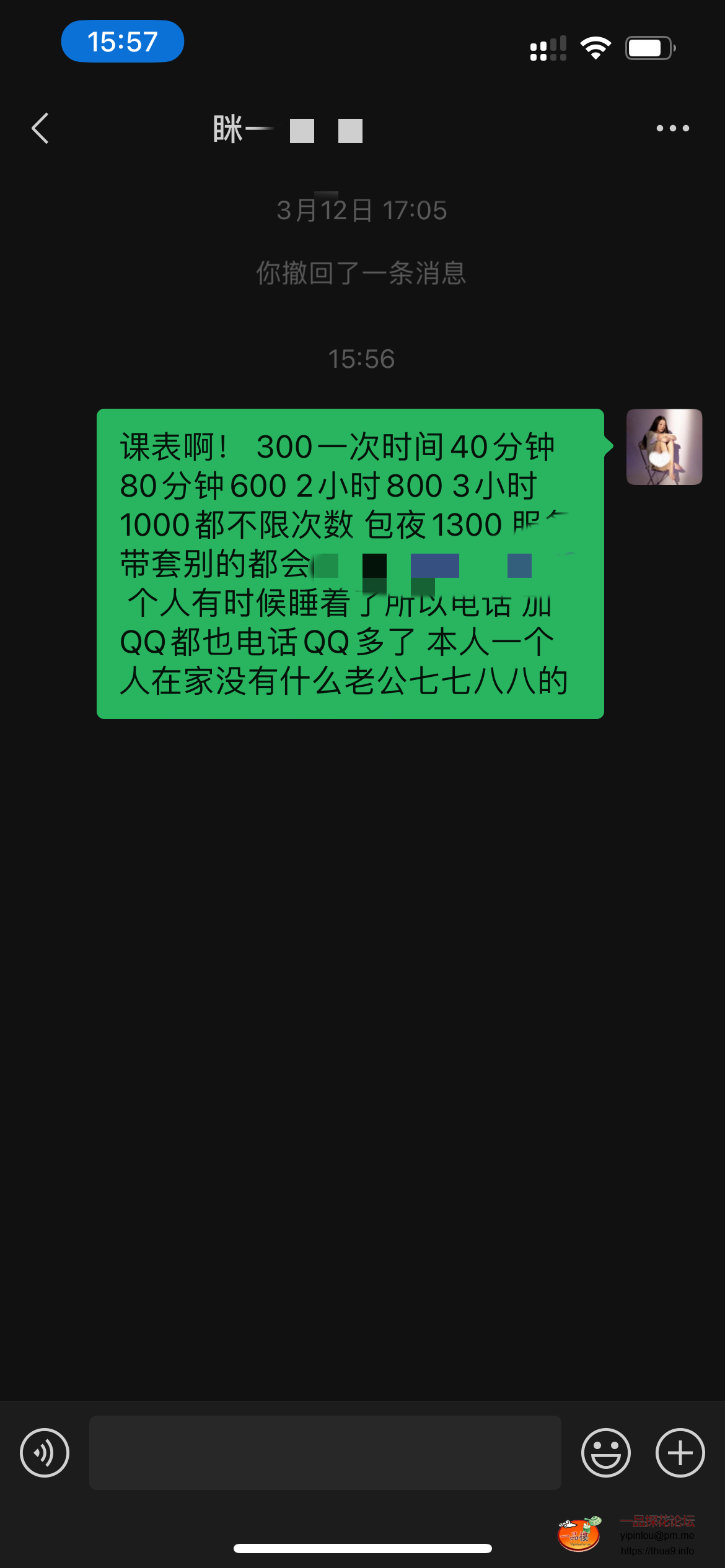The width and height of the screenshot is (725, 1568).
Task: Tap the blue 15:57 time pill
Action: (121, 41)
